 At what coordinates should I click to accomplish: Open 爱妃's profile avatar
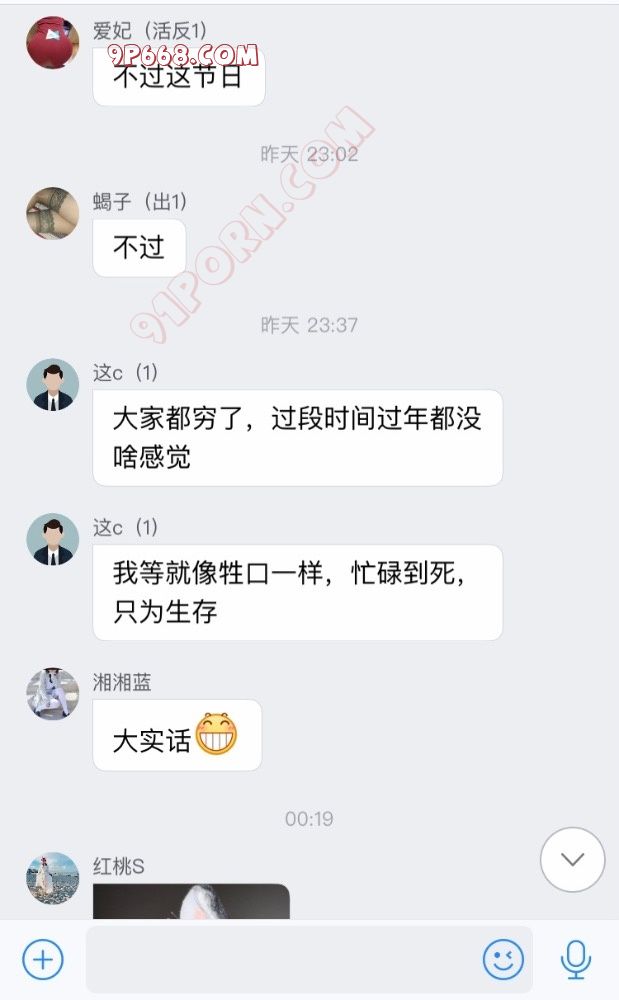point(52,42)
